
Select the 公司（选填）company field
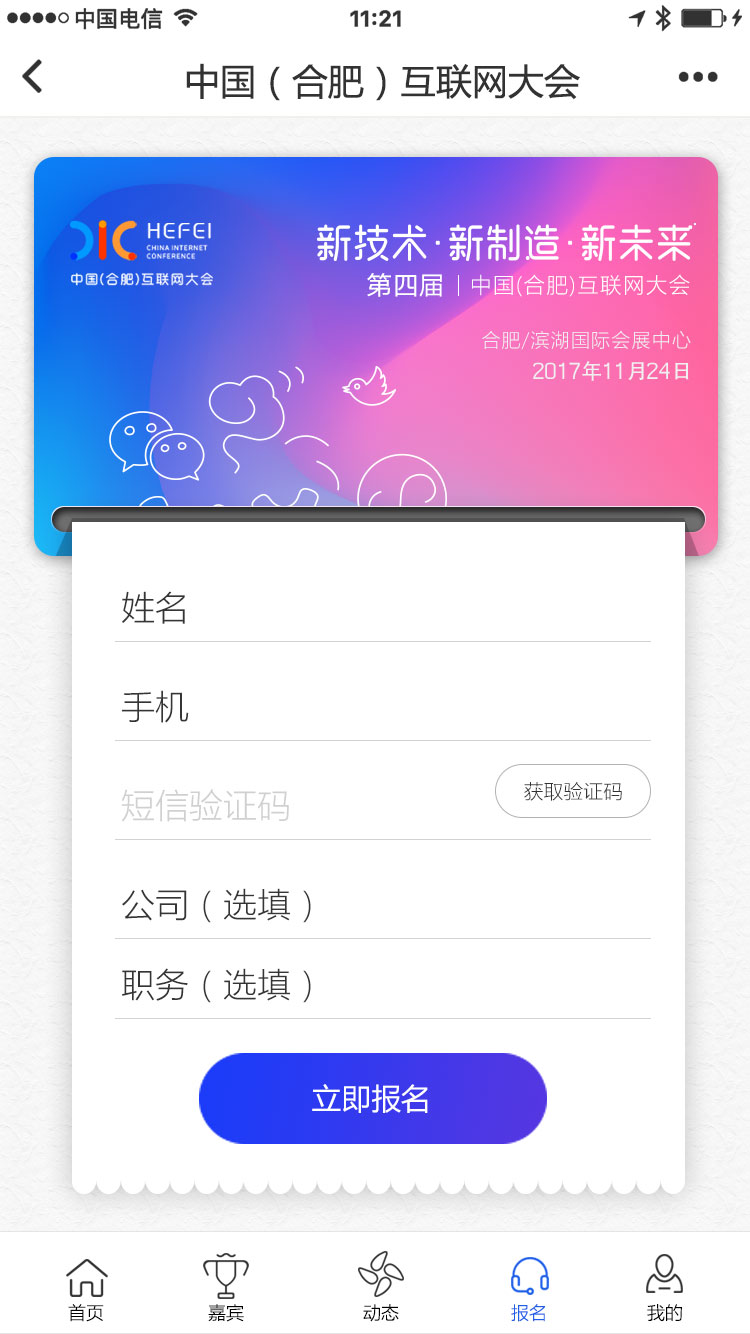point(383,905)
